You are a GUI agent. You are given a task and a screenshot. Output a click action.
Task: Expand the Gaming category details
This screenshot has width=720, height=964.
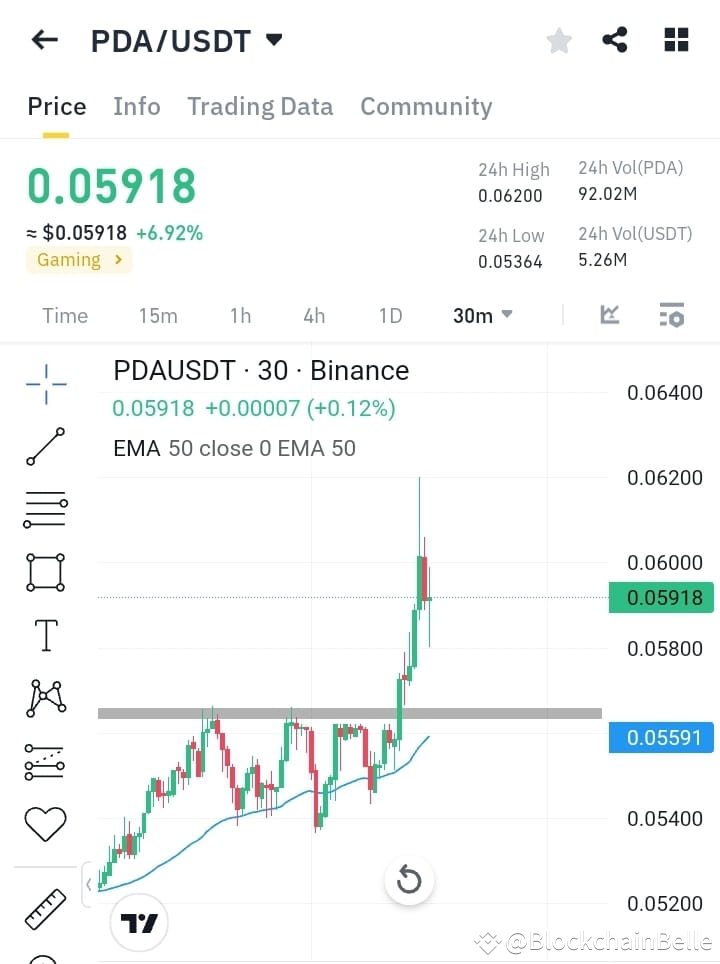pyautogui.click(x=78, y=260)
